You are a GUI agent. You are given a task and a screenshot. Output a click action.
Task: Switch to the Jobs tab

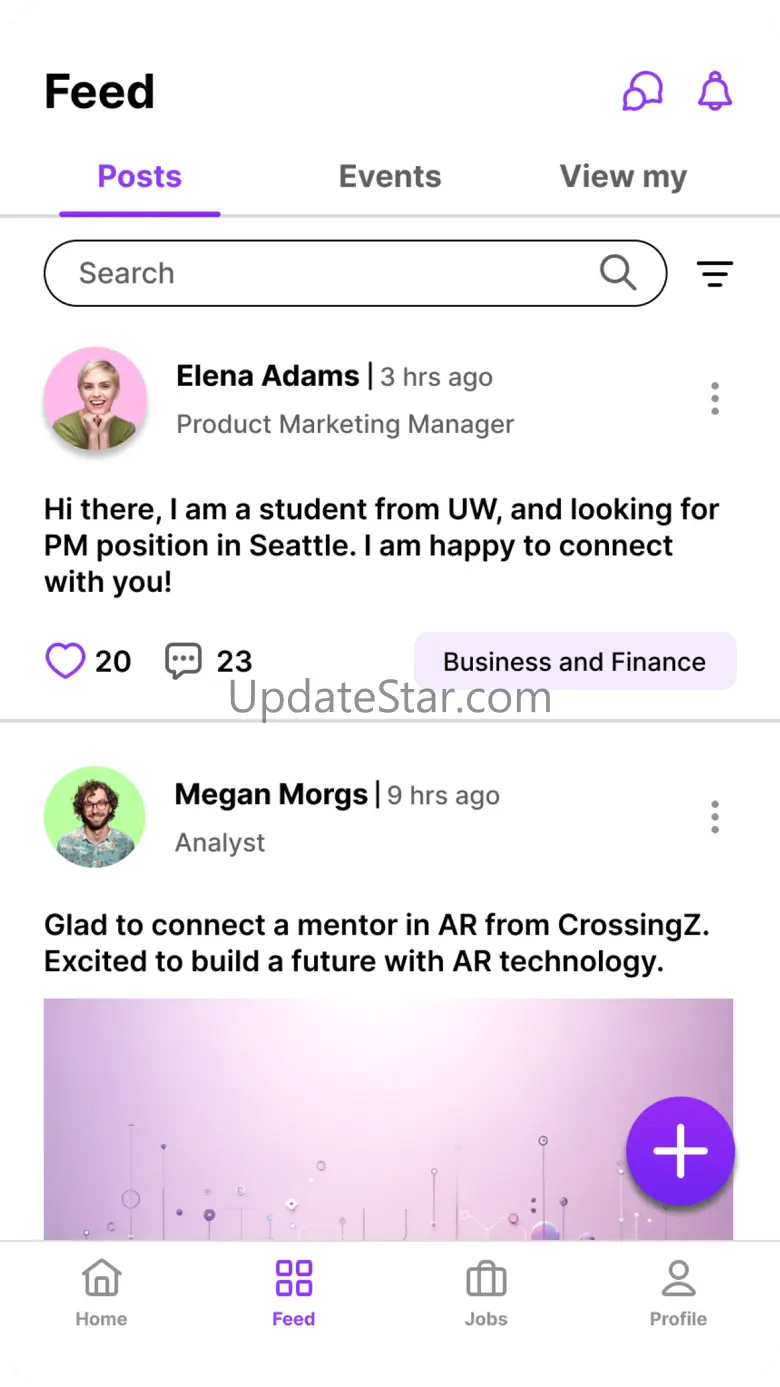(x=486, y=1293)
